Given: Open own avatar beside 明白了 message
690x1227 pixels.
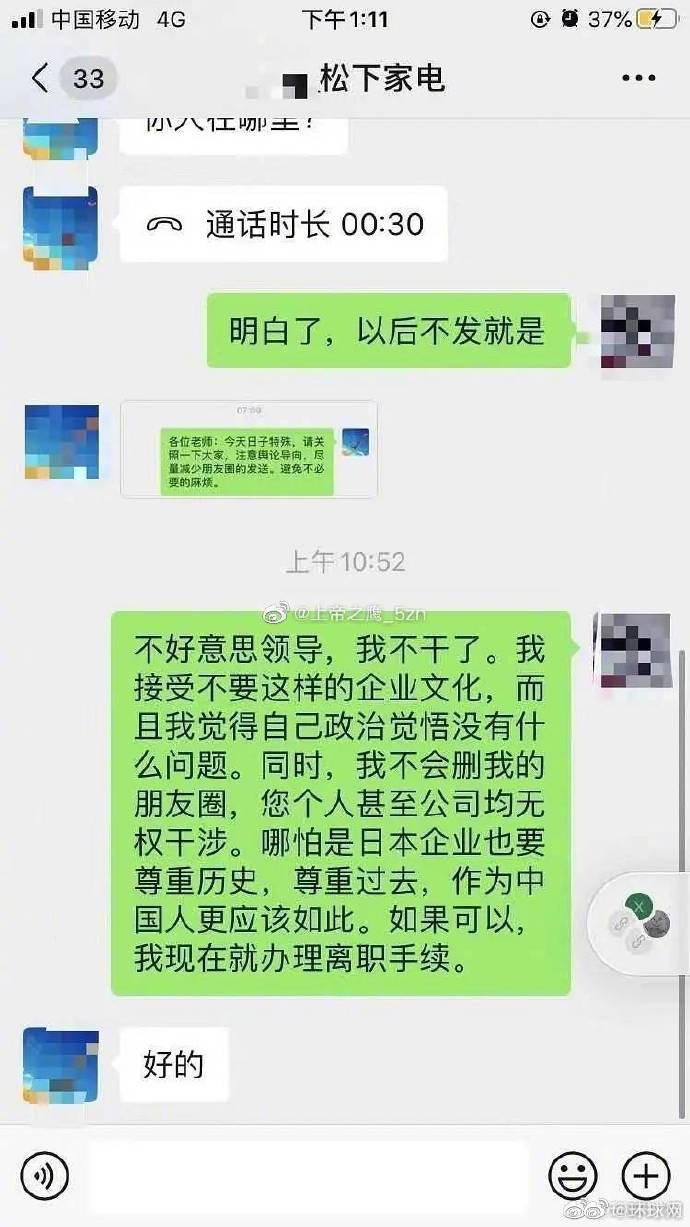Looking at the screenshot, I should click(x=637, y=332).
